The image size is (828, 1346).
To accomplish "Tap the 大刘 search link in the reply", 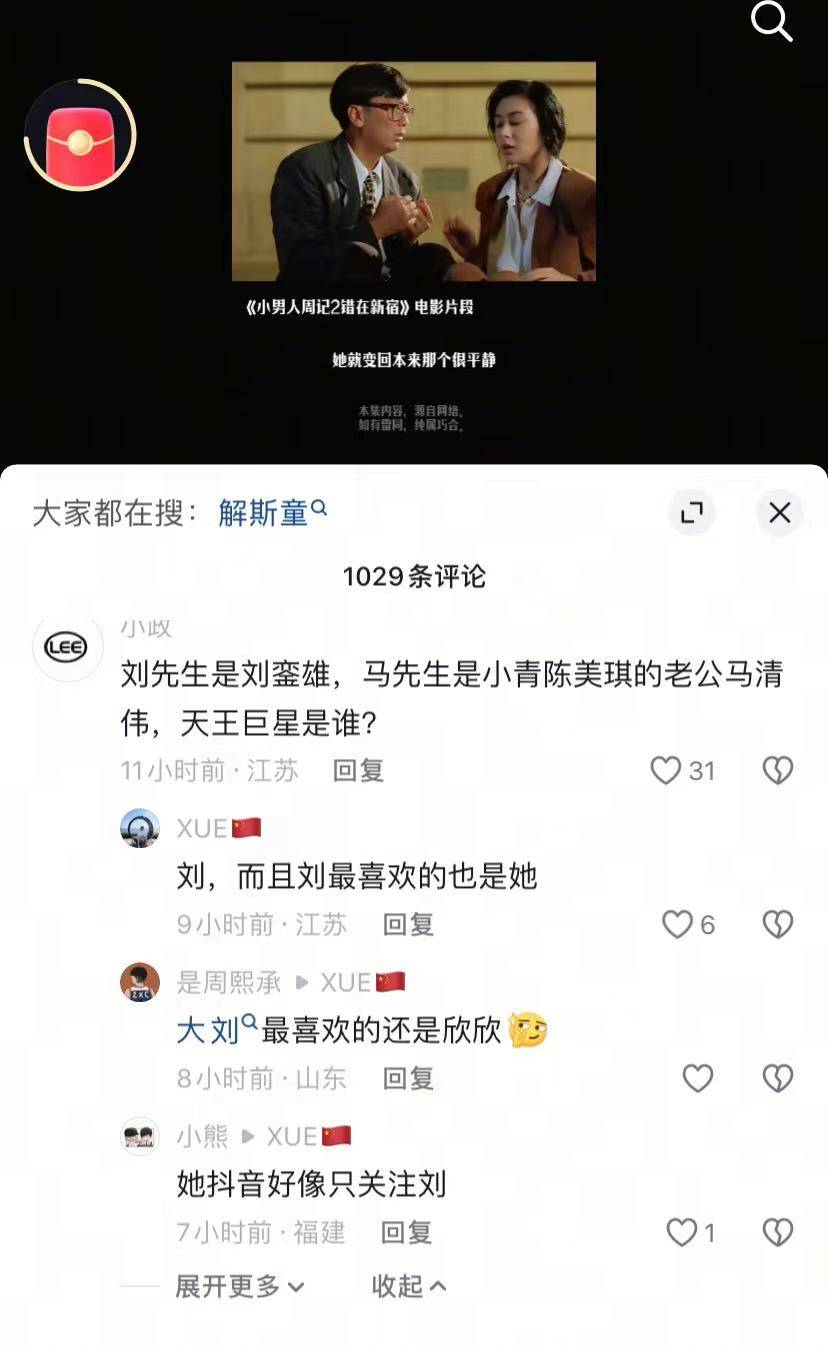I will coord(209,1030).
